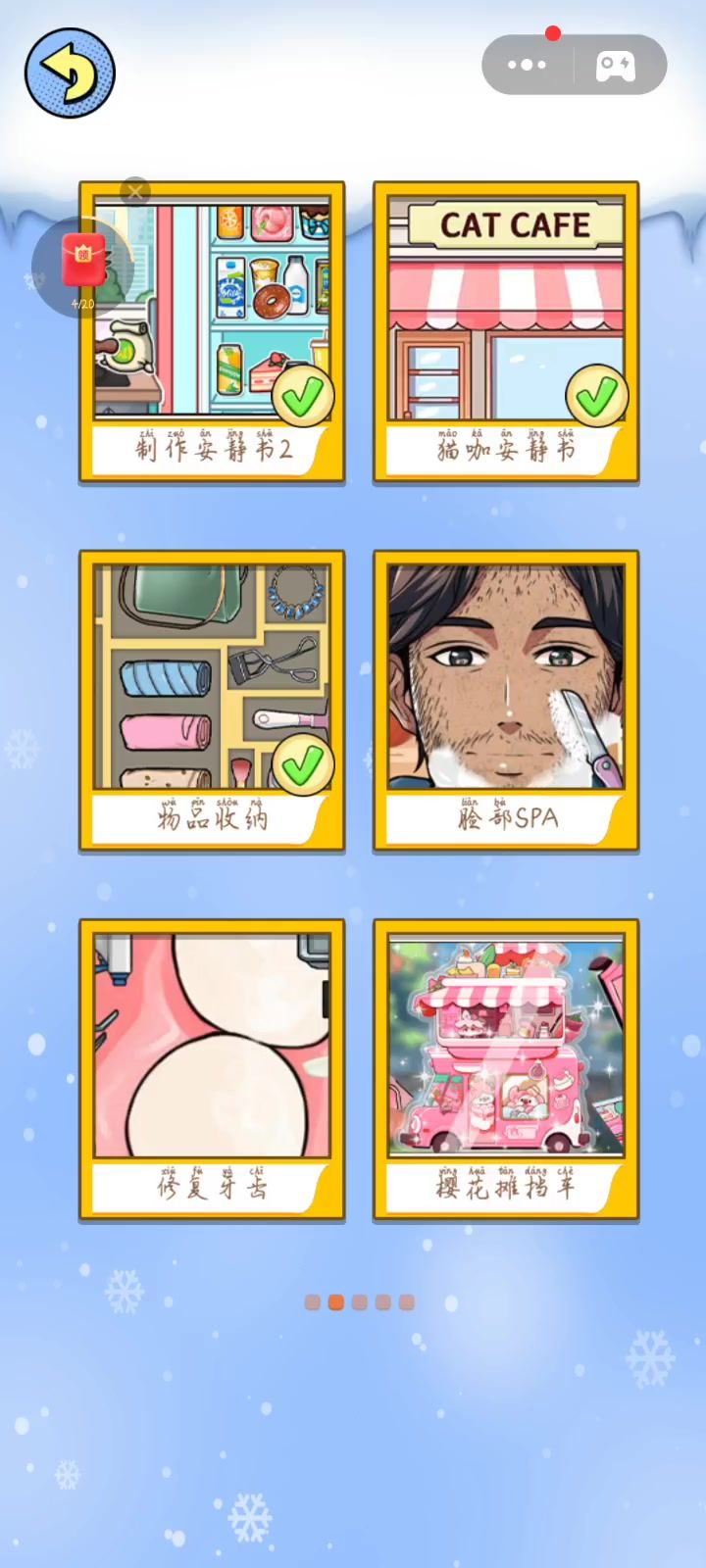706x1568 pixels.
Task: Tap the game controller icon
Action: coord(616,66)
